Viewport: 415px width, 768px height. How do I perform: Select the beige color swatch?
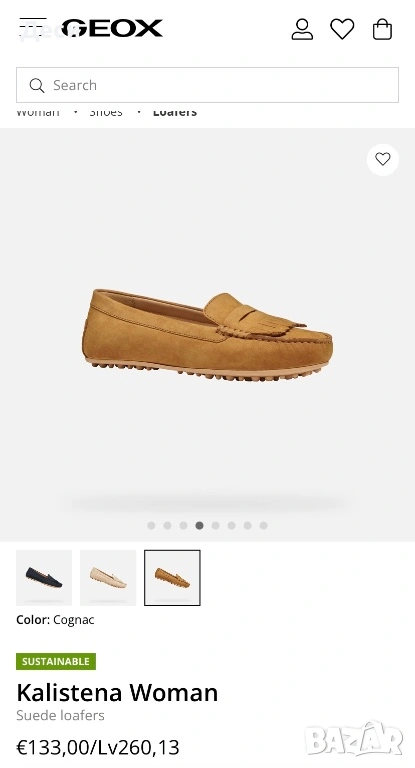108,577
